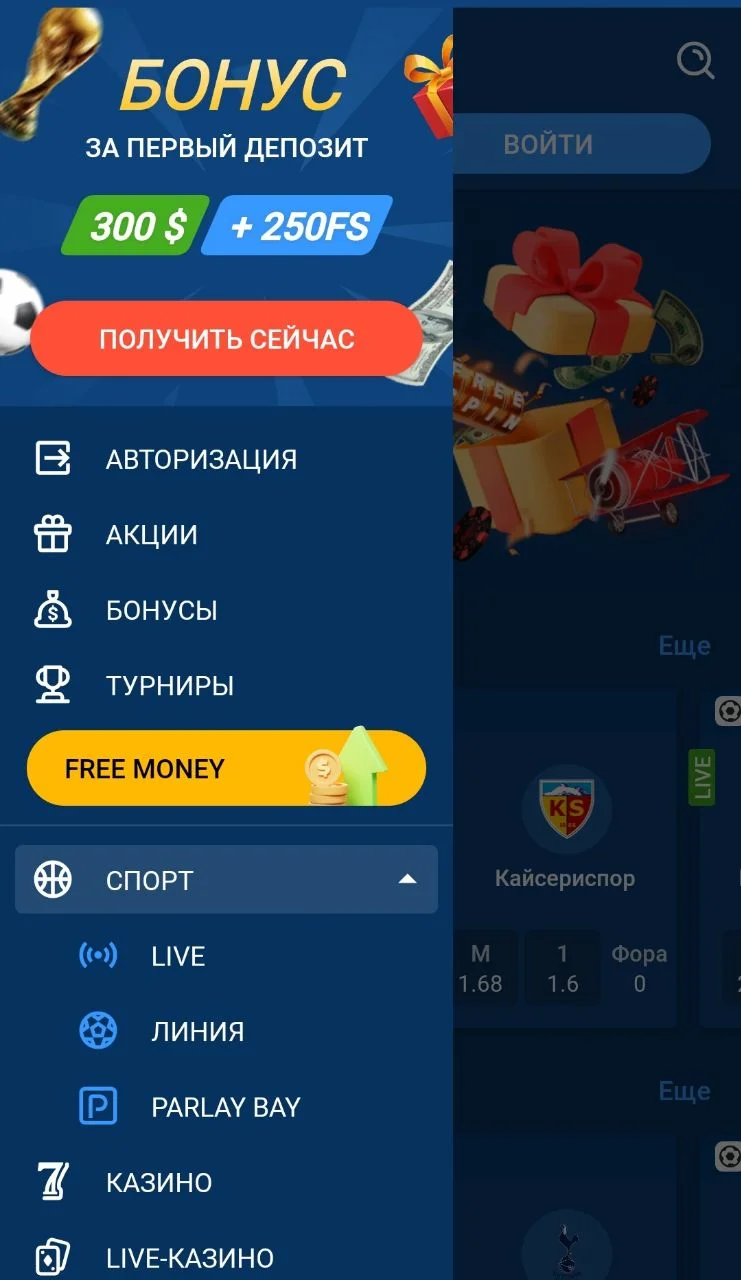Open the АКЦИИ promotions section
The height and width of the screenshot is (1280, 741).
click(x=151, y=535)
